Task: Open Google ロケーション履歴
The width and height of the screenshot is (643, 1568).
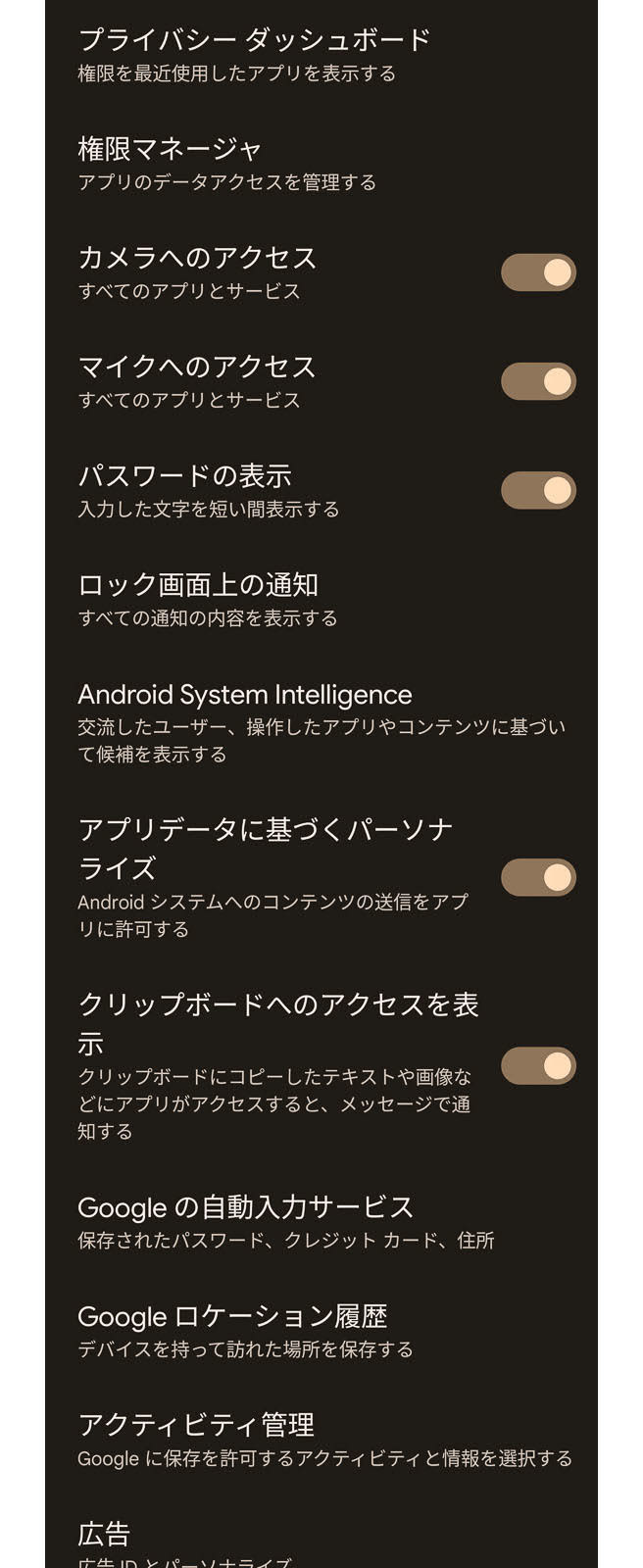Action: coord(245,1330)
